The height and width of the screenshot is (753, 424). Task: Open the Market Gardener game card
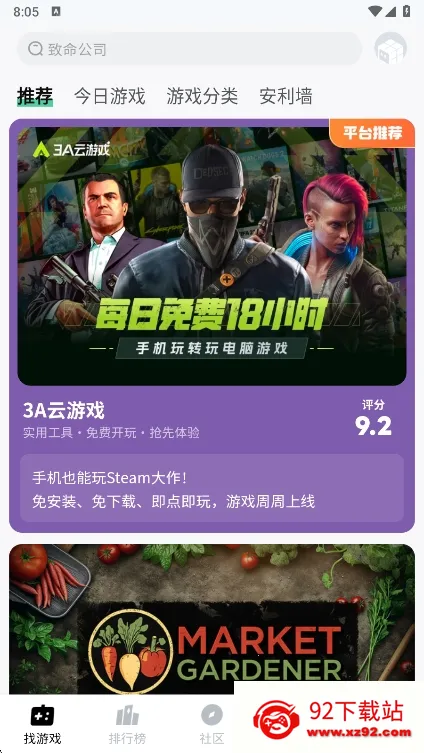[x=212, y=619]
